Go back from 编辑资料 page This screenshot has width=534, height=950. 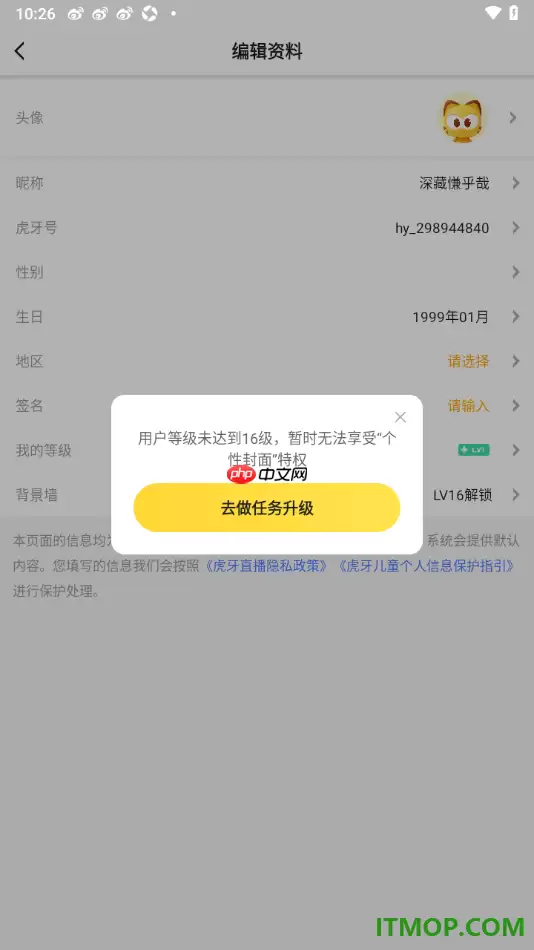point(20,51)
